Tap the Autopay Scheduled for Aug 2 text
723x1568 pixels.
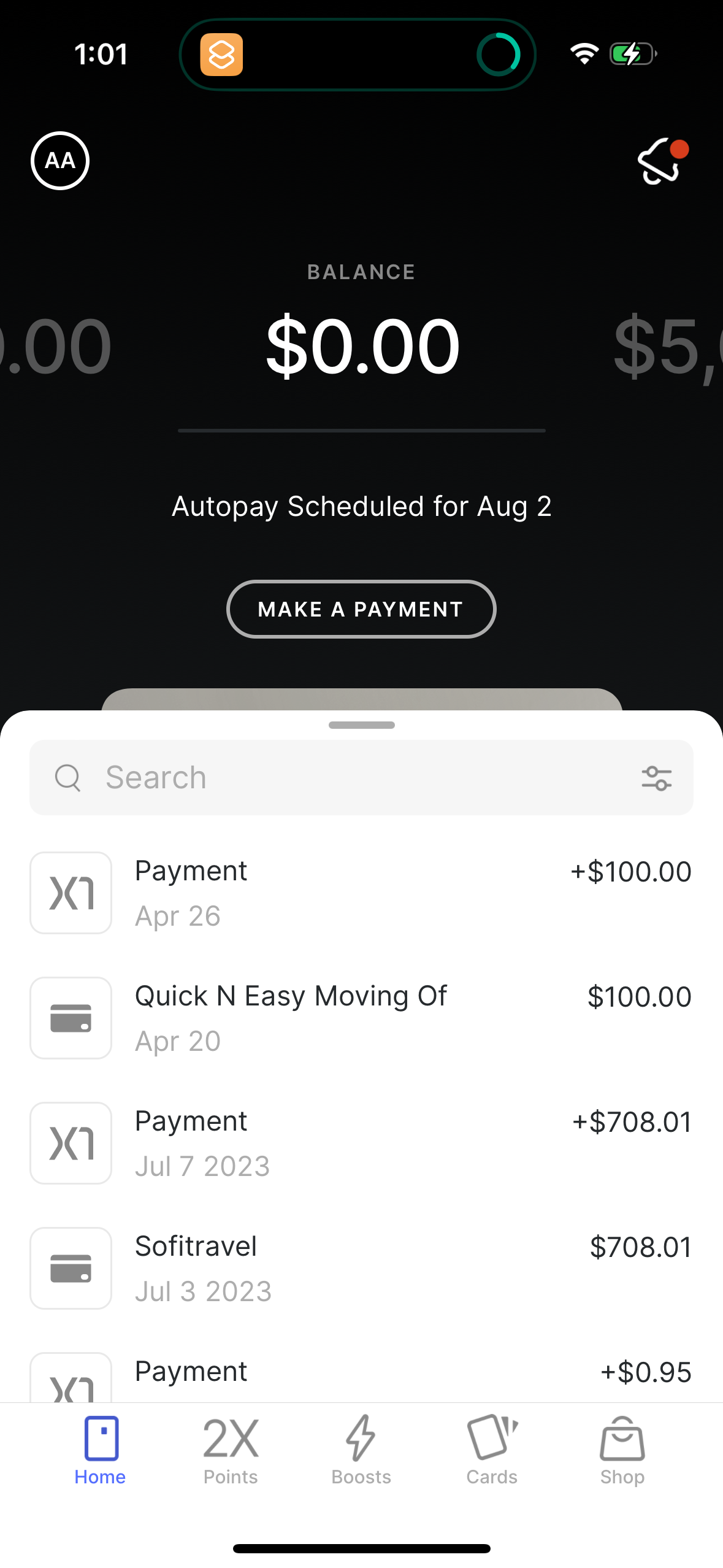point(361,505)
